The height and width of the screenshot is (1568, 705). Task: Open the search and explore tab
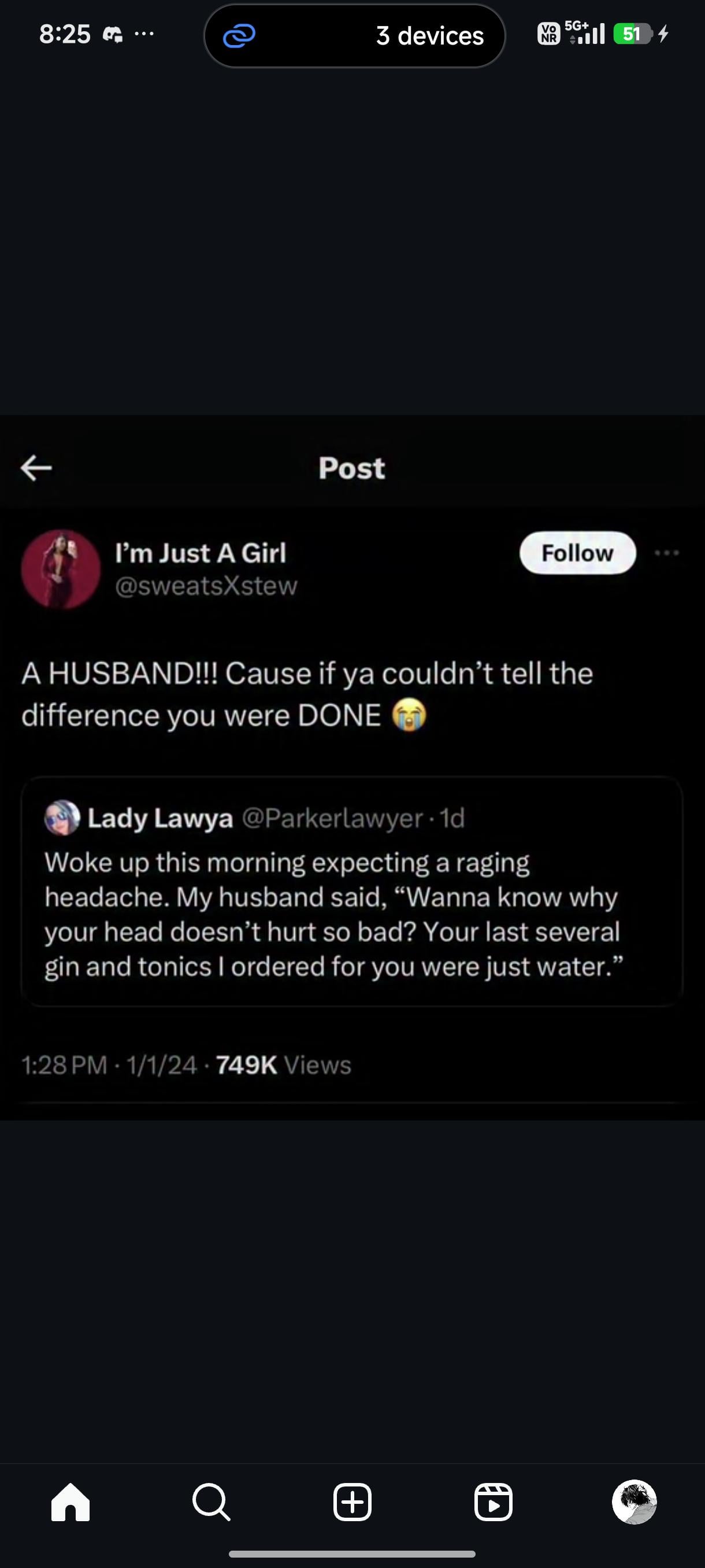pos(211,1502)
